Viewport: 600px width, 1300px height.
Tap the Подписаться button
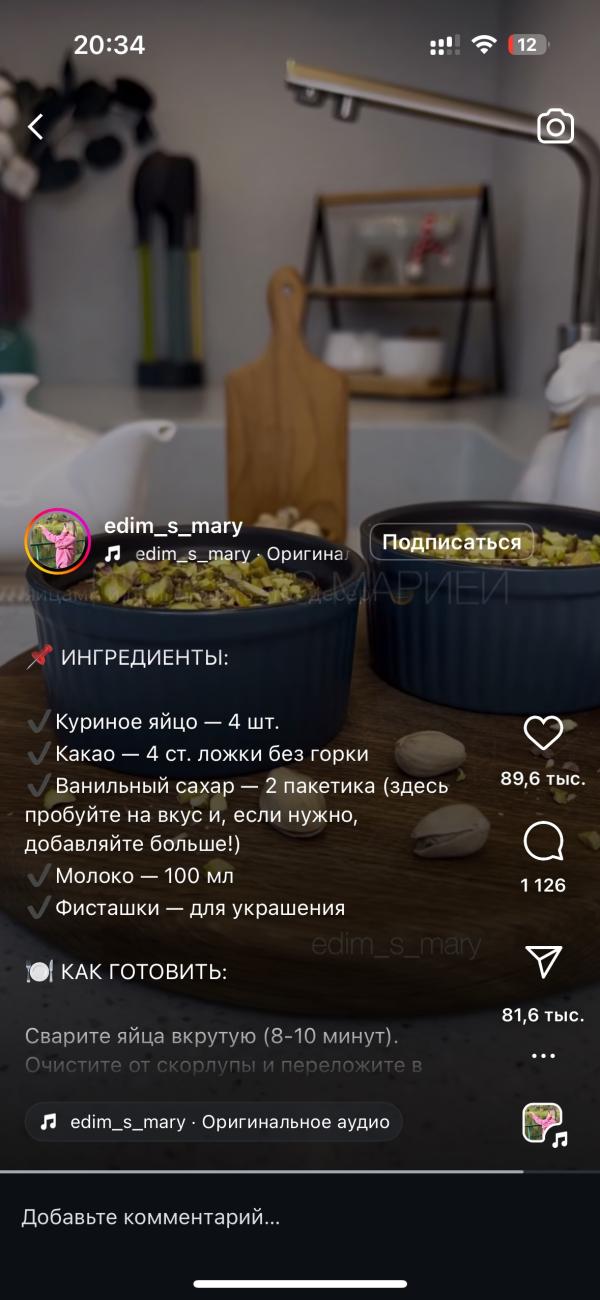(x=451, y=543)
